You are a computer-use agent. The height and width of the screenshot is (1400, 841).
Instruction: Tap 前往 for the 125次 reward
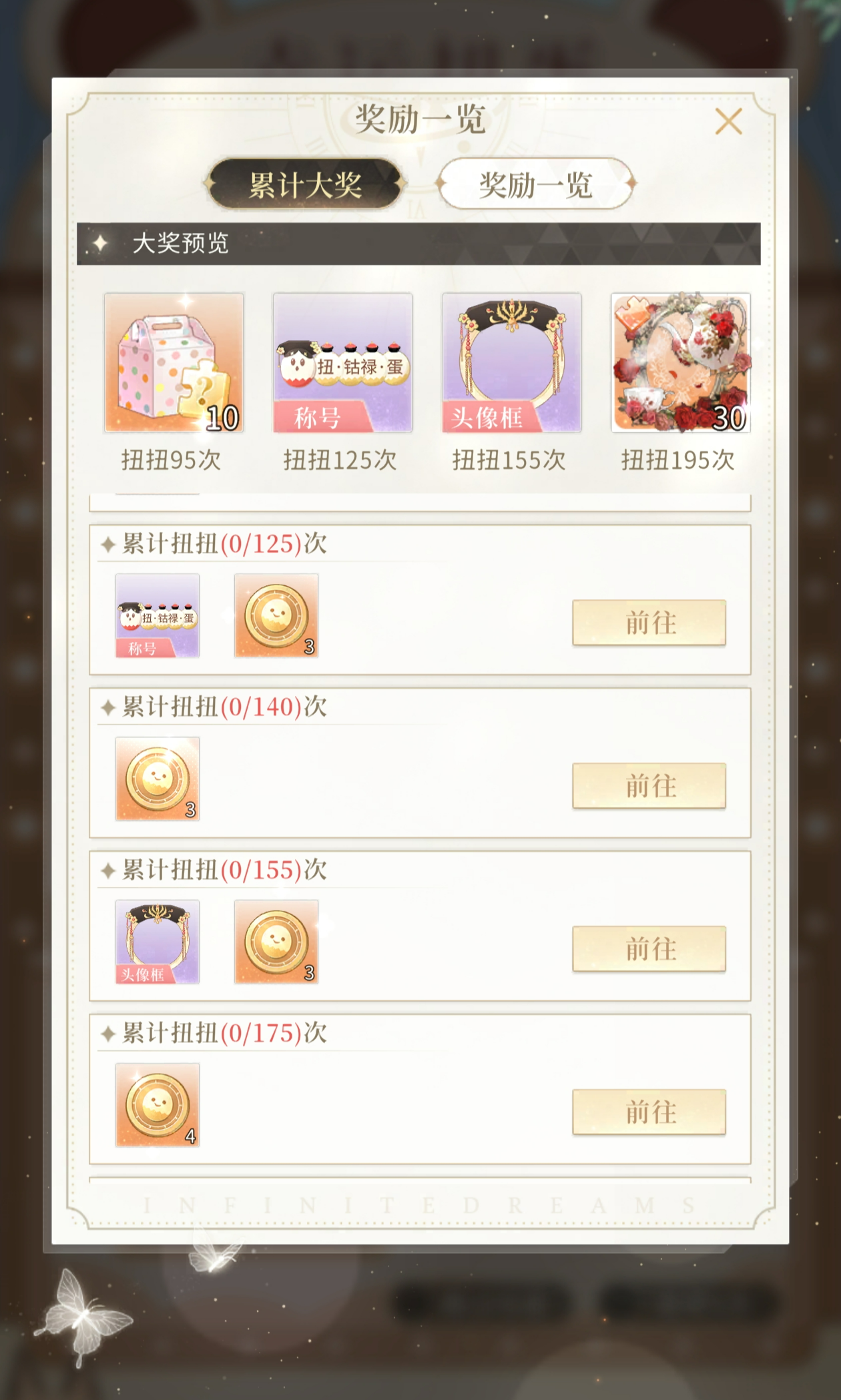coord(649,623)
